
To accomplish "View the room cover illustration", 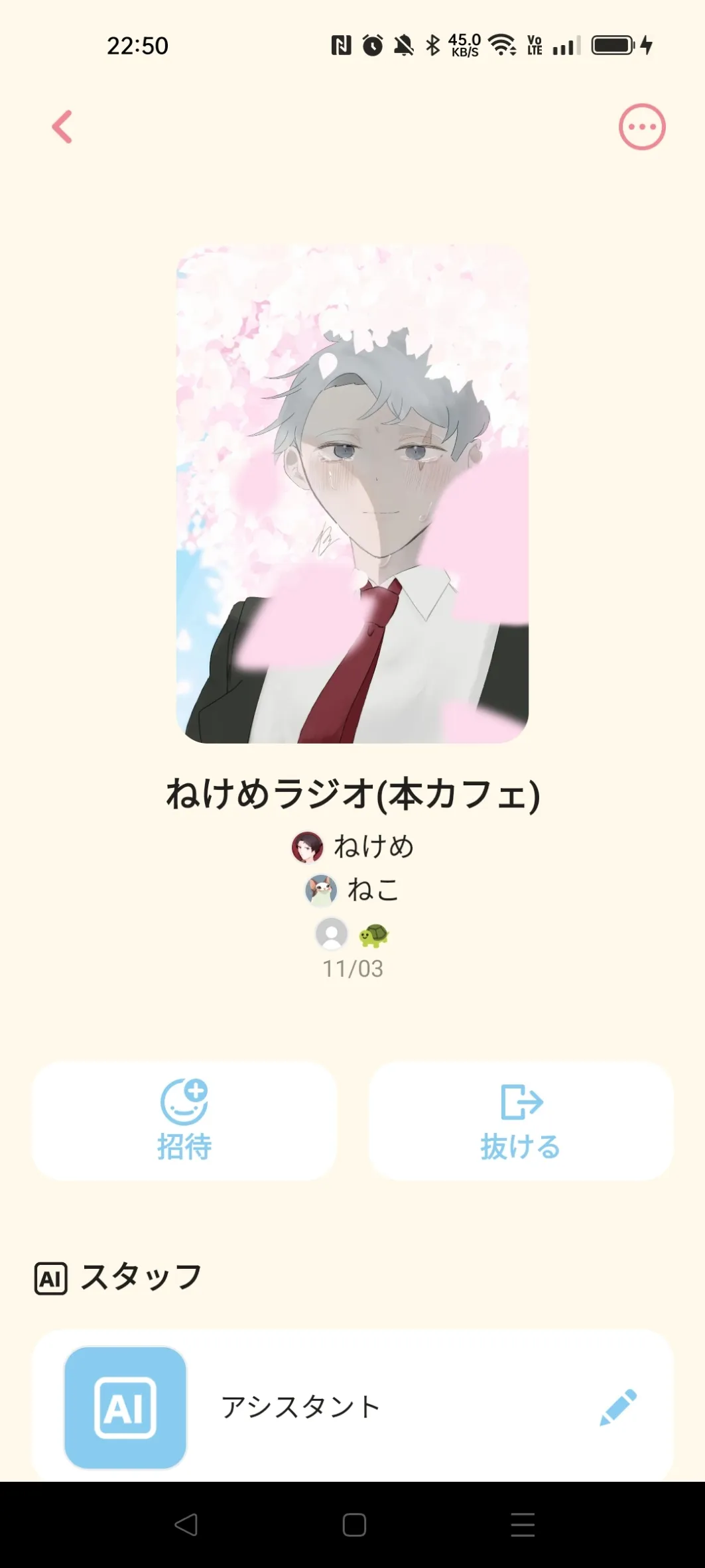I will click(352, 494).
